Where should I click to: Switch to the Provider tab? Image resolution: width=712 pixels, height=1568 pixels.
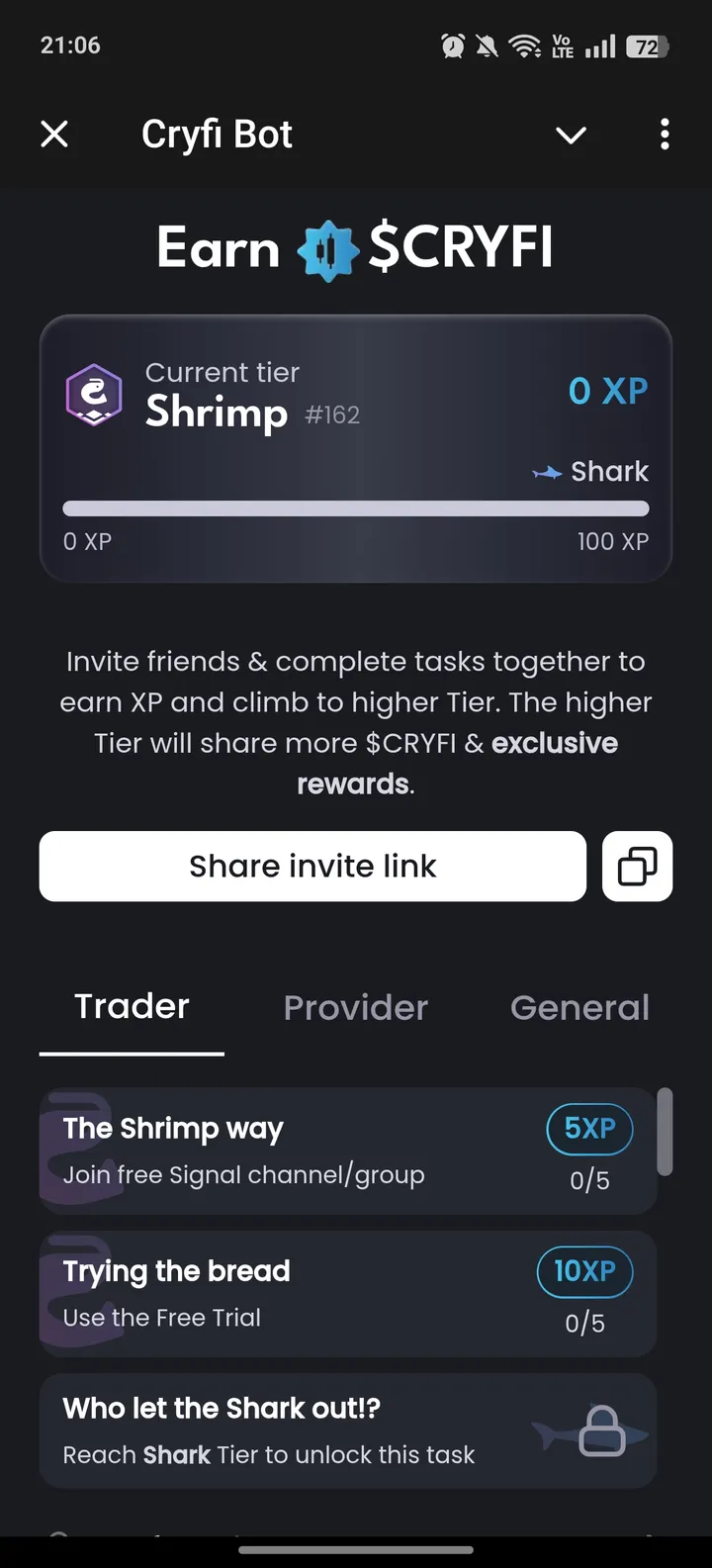pyautogui.click(x=355, y=1007)
